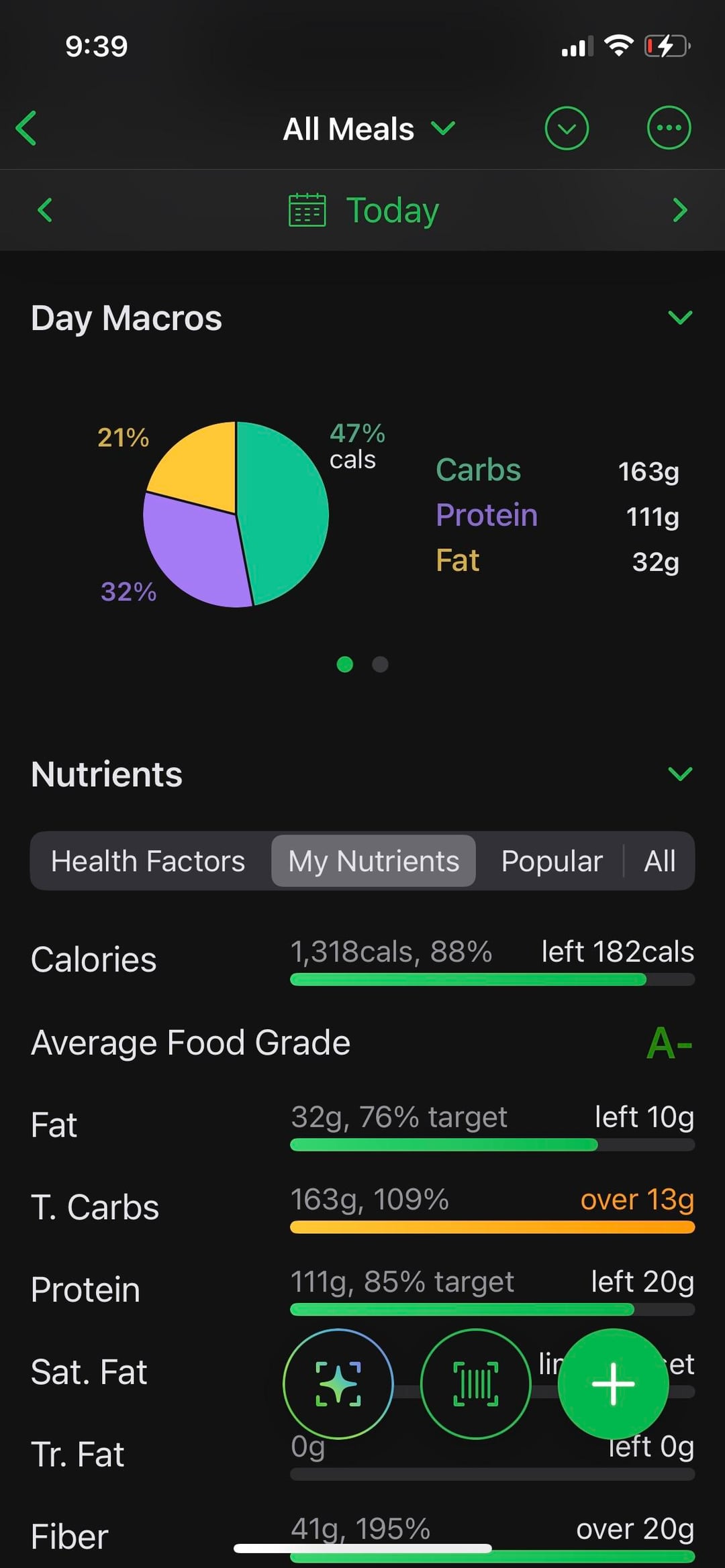Open the more options menu
Image resolution: width=725 pixels, height=1568 pixels.
click(669, 128)
